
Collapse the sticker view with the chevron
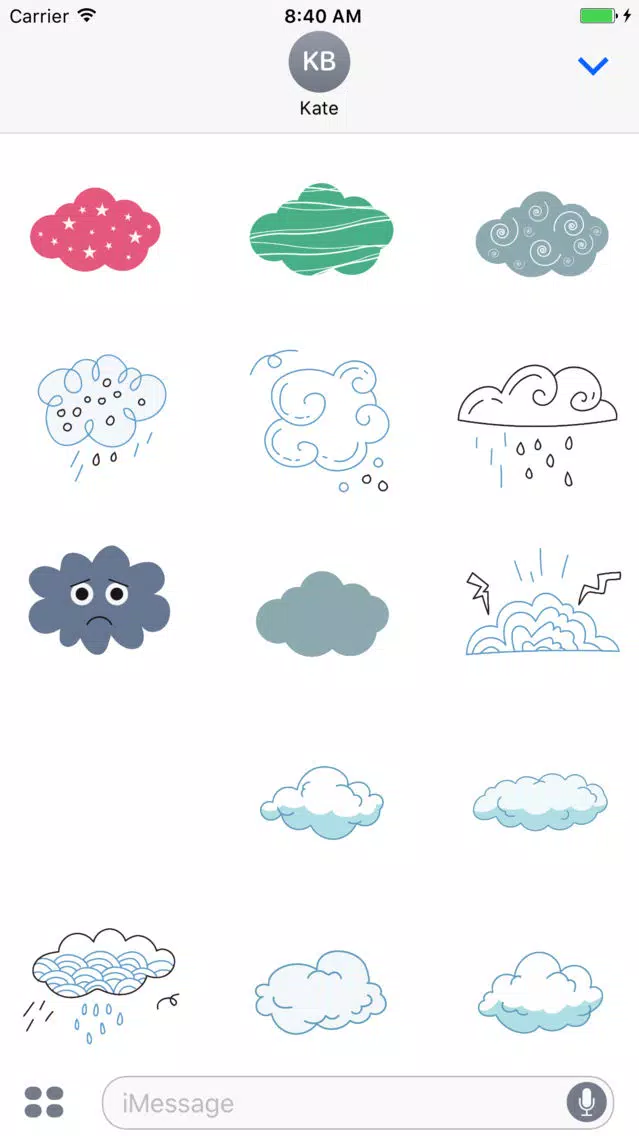click(x=593, y=66)
